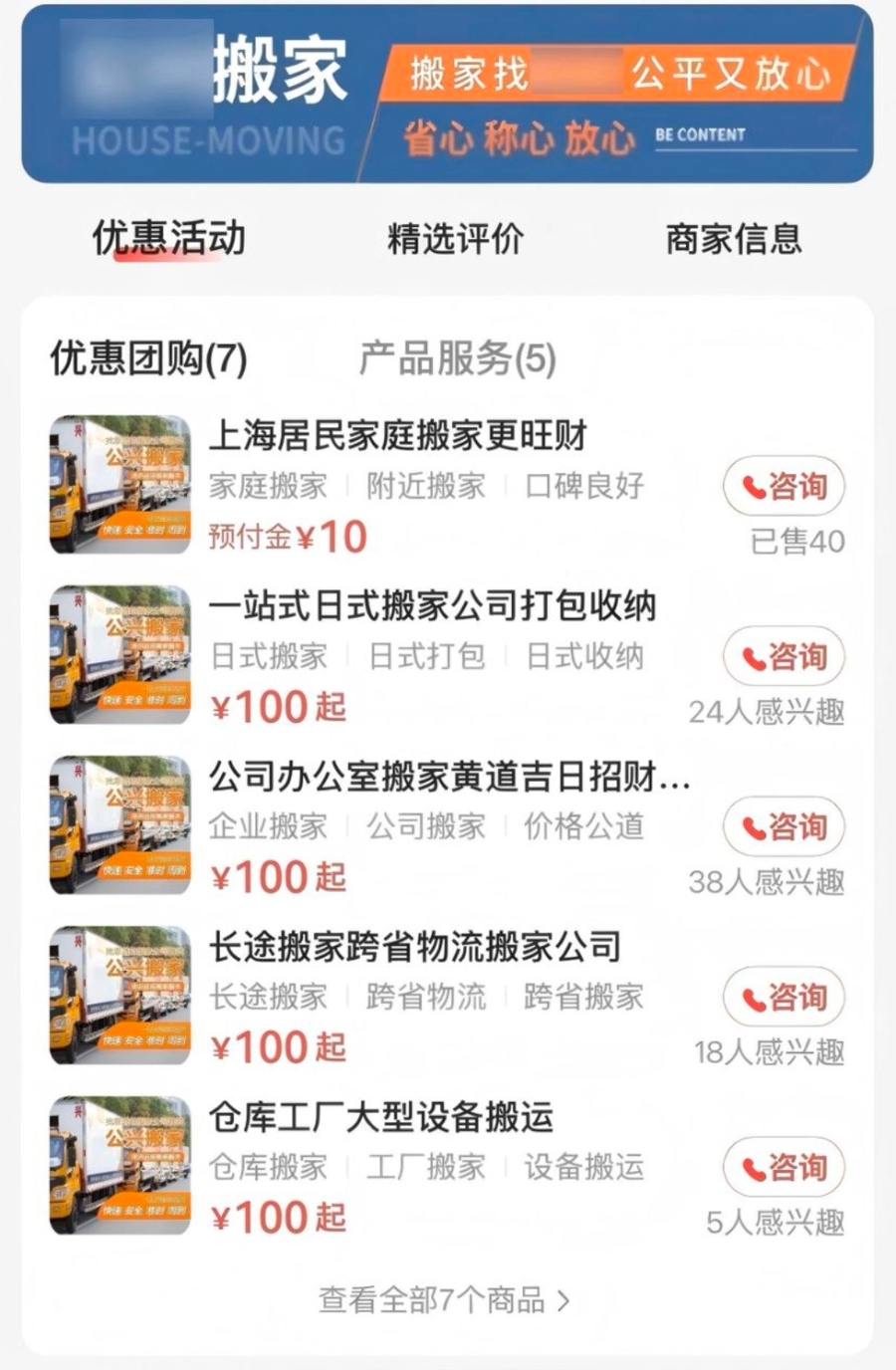The image size is (896, 1370).
Task: Tap 咨询 for 仓库工厂大型设备搬运
Action: click(x=784, y=1168)
